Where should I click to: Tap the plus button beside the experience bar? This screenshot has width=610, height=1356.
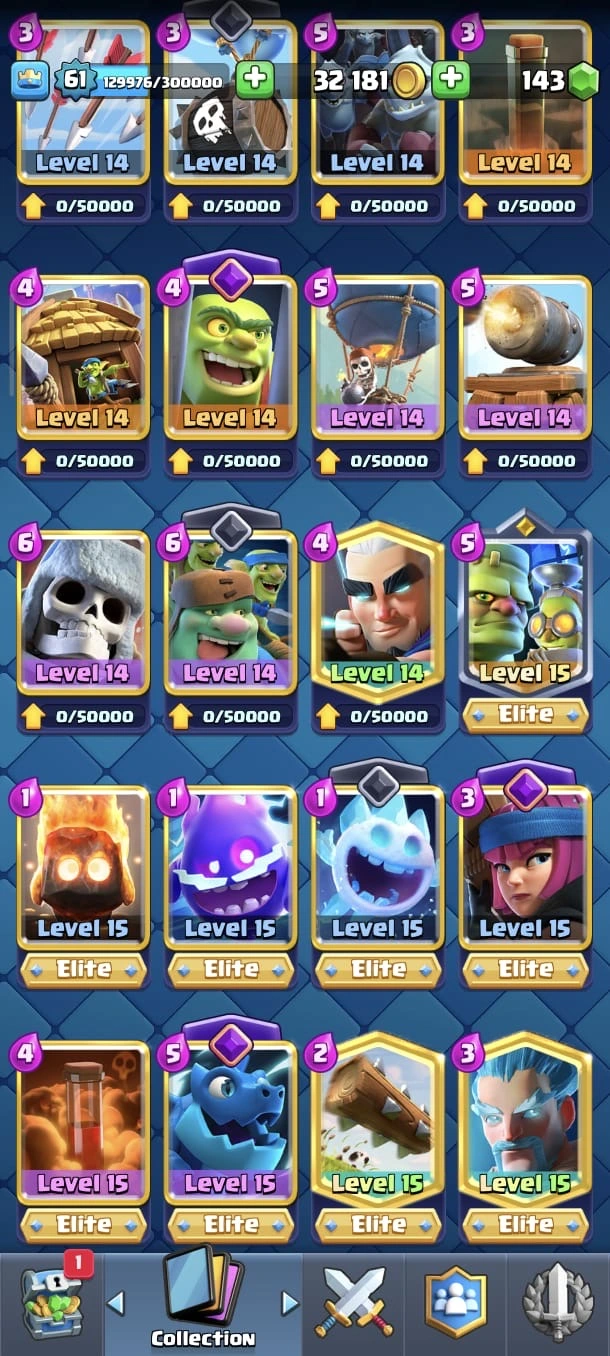(256, 79)
